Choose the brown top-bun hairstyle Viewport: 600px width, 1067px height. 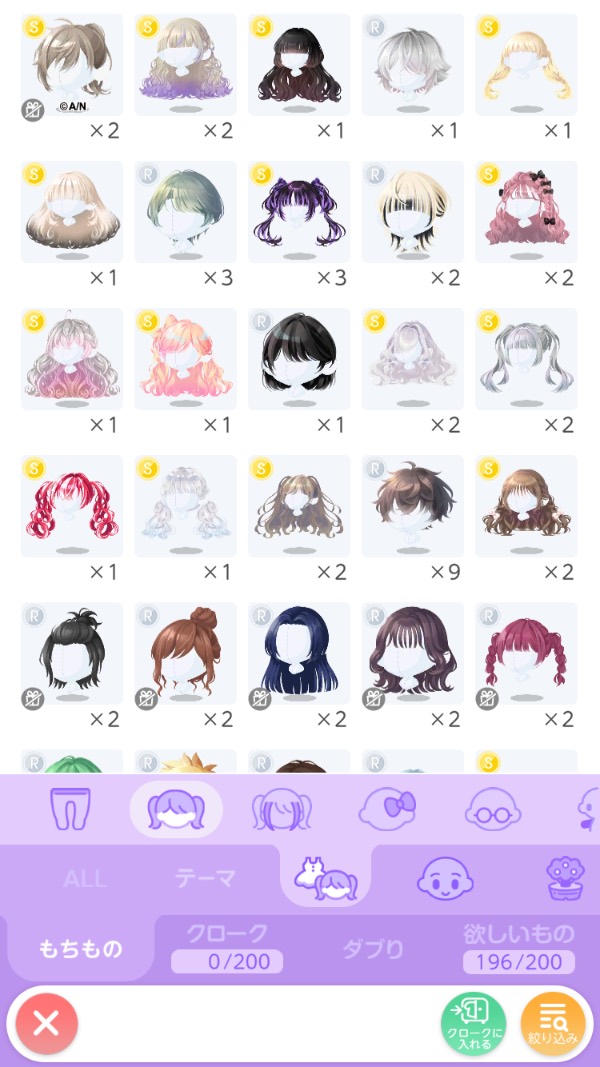[x=185, y=653]
